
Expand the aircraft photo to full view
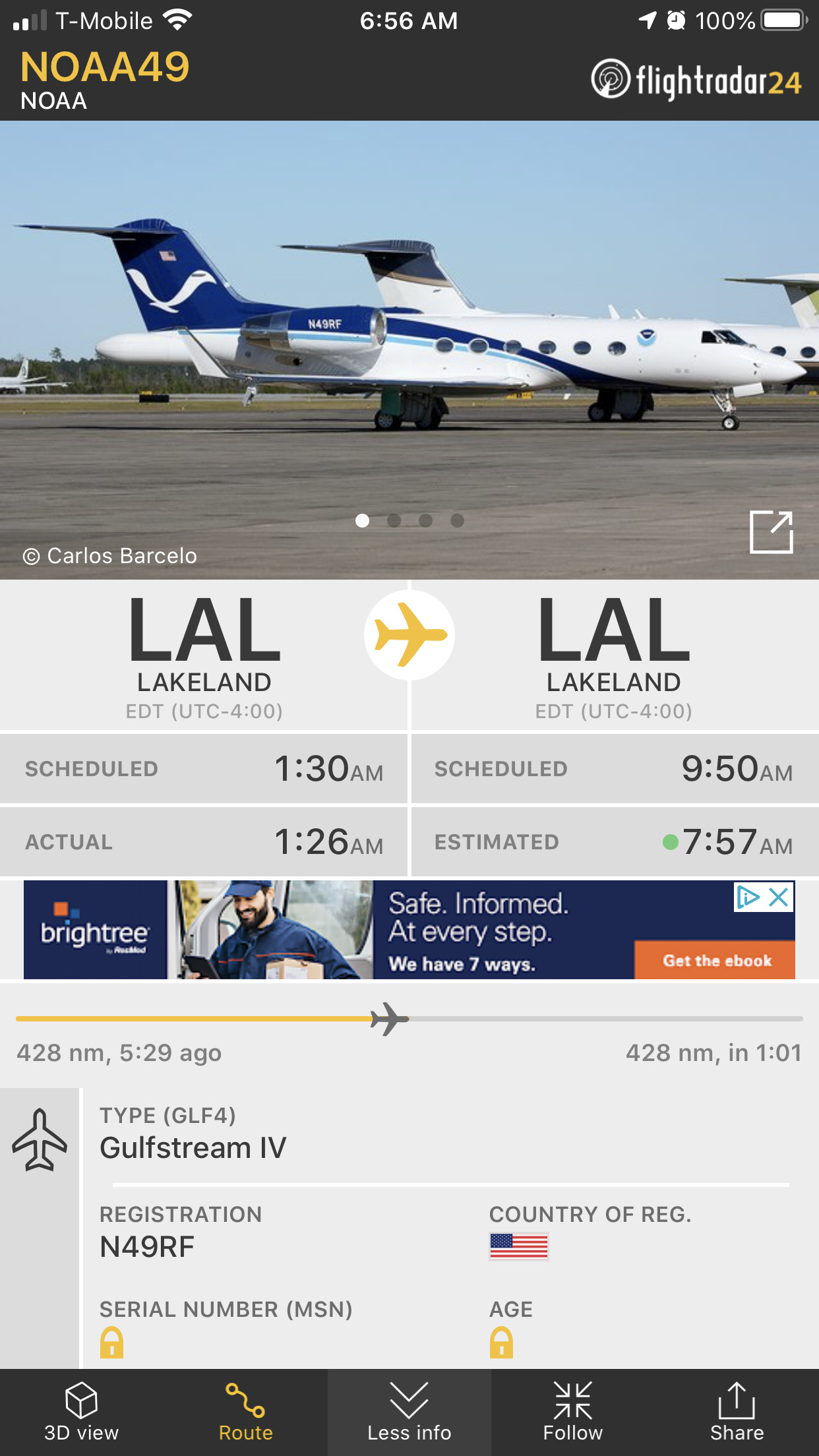(x=771, y=532)
